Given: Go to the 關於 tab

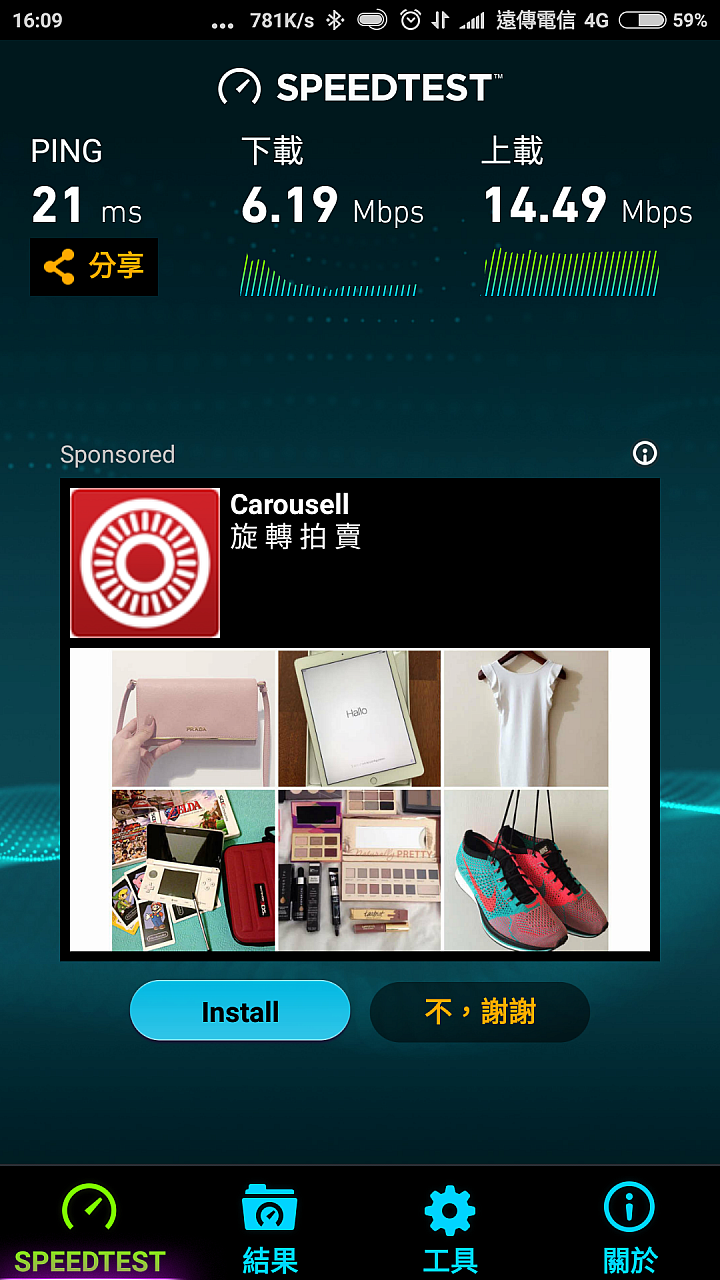Looking at the screenshot, I should point(630,1228).
